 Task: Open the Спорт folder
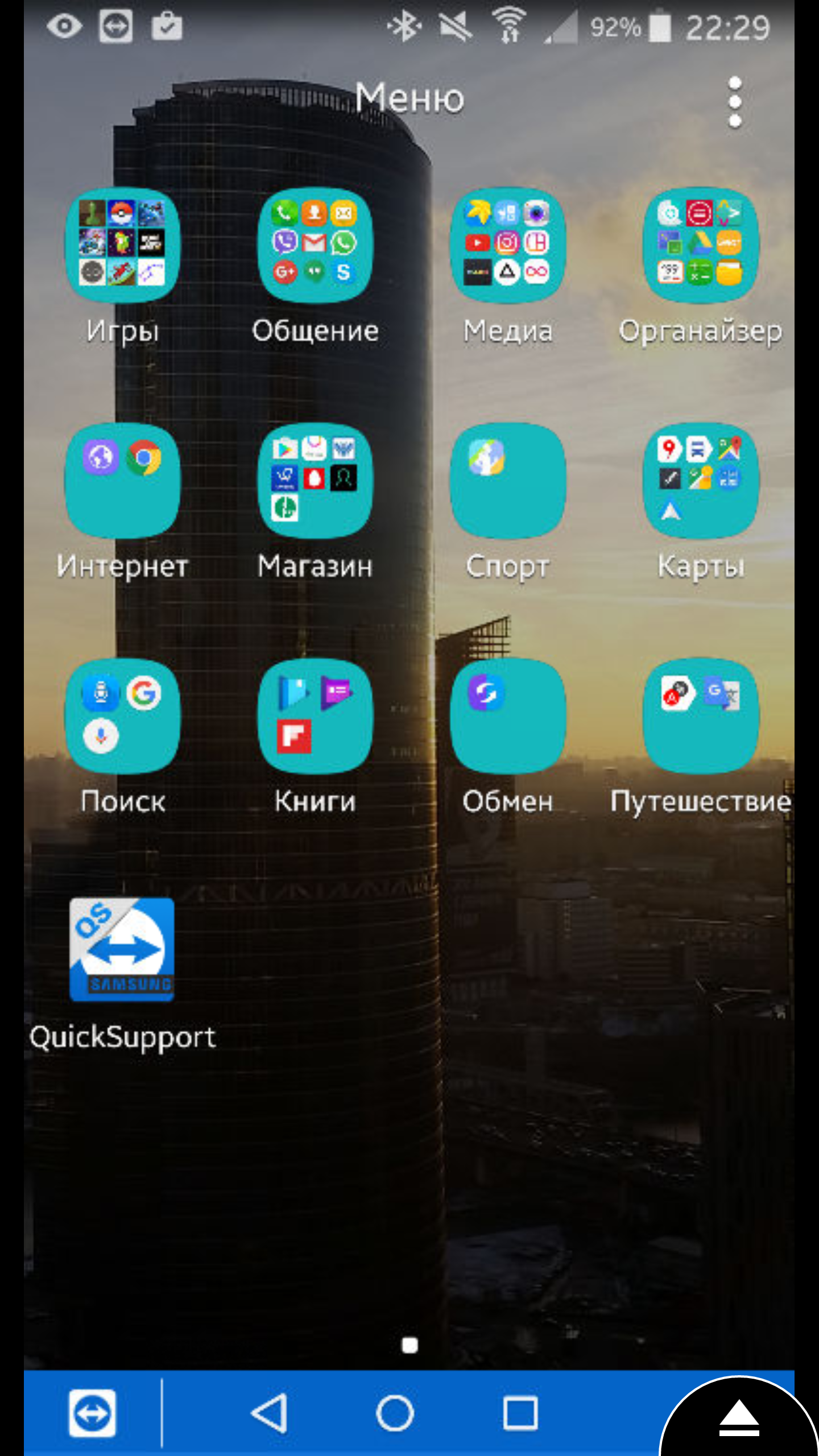coord(507,481)
